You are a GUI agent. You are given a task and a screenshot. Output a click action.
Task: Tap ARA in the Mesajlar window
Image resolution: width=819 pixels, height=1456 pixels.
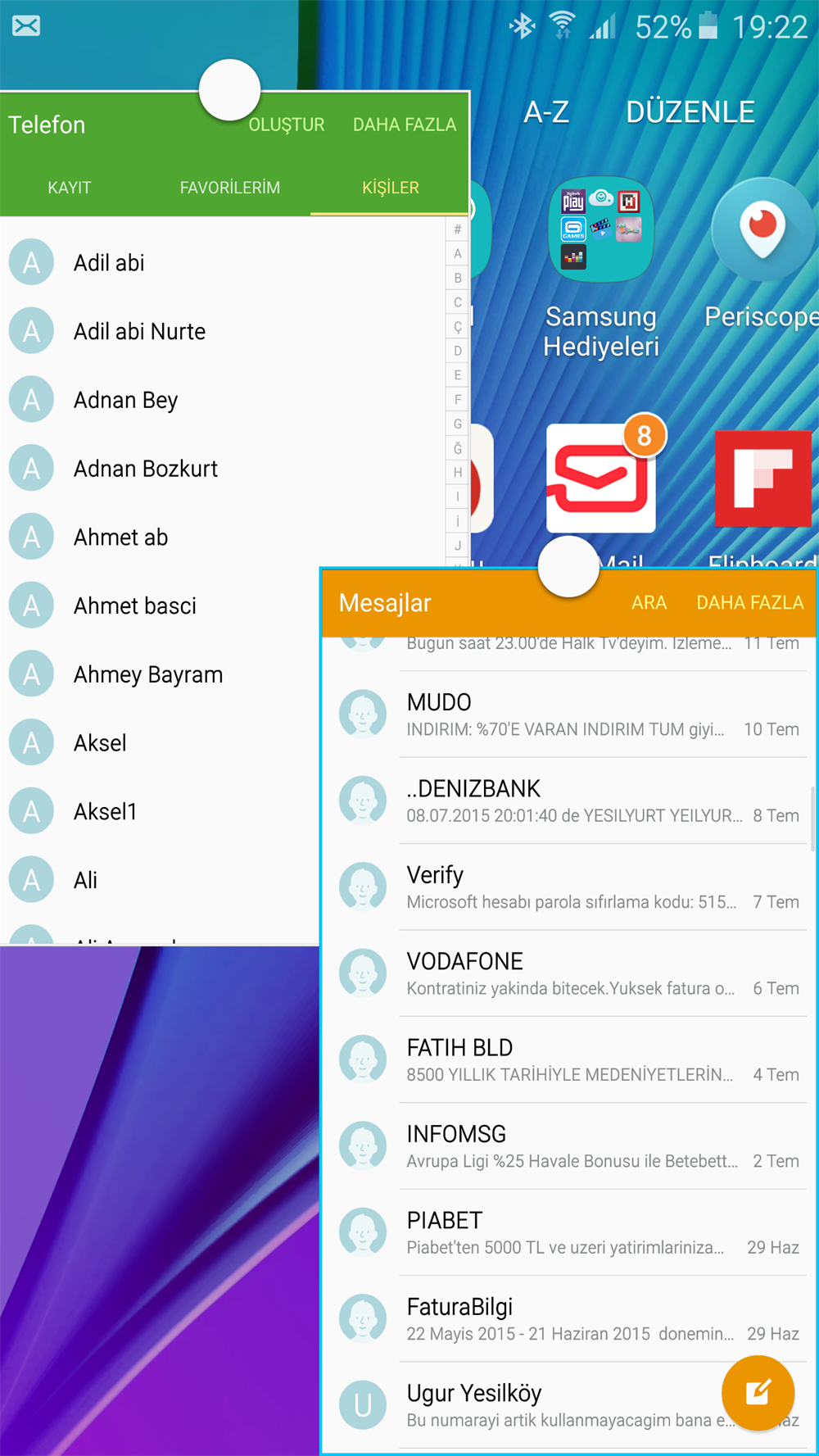(x=649, y=603)
